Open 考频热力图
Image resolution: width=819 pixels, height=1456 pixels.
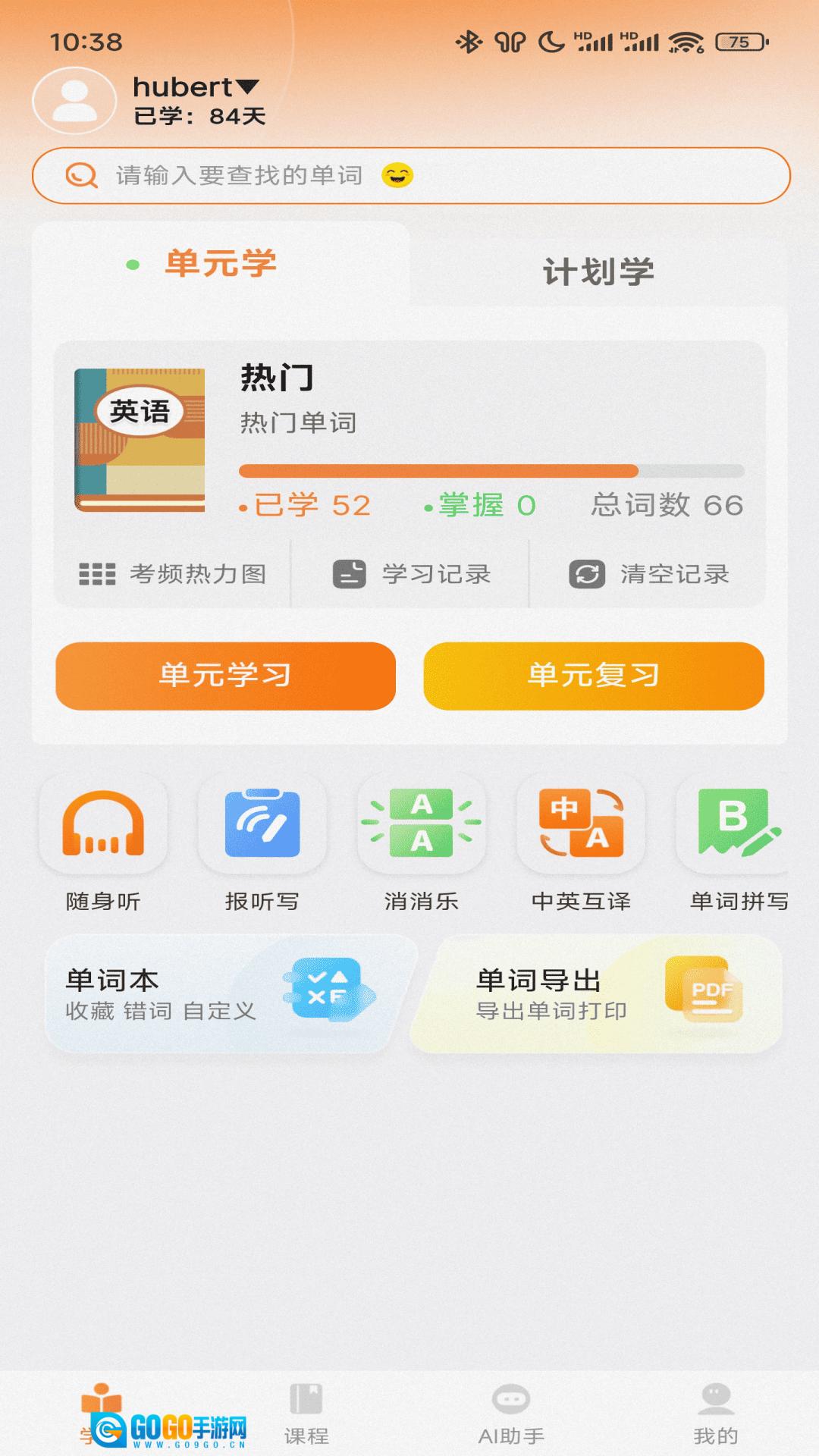coord(173,574)
